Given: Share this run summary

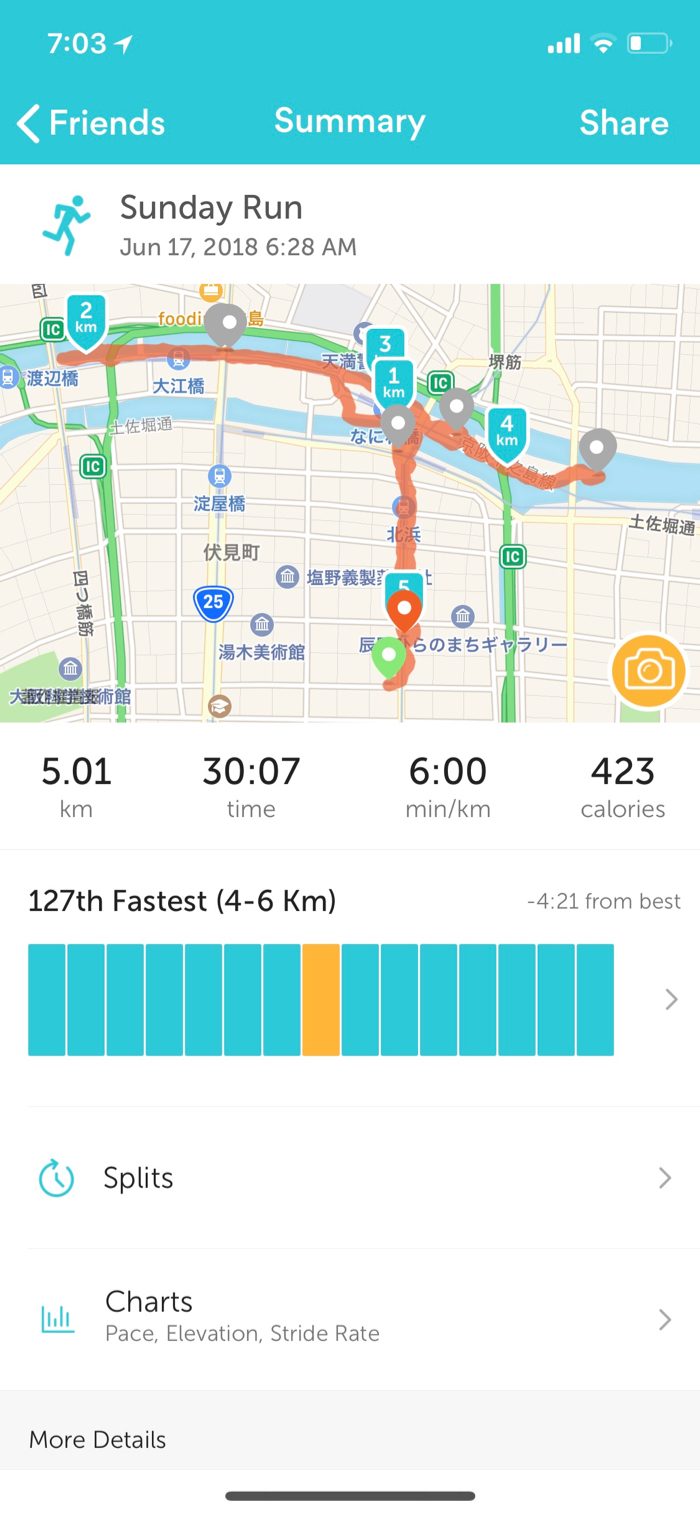Looking at the screenshot, I should (x=623, y=123).
